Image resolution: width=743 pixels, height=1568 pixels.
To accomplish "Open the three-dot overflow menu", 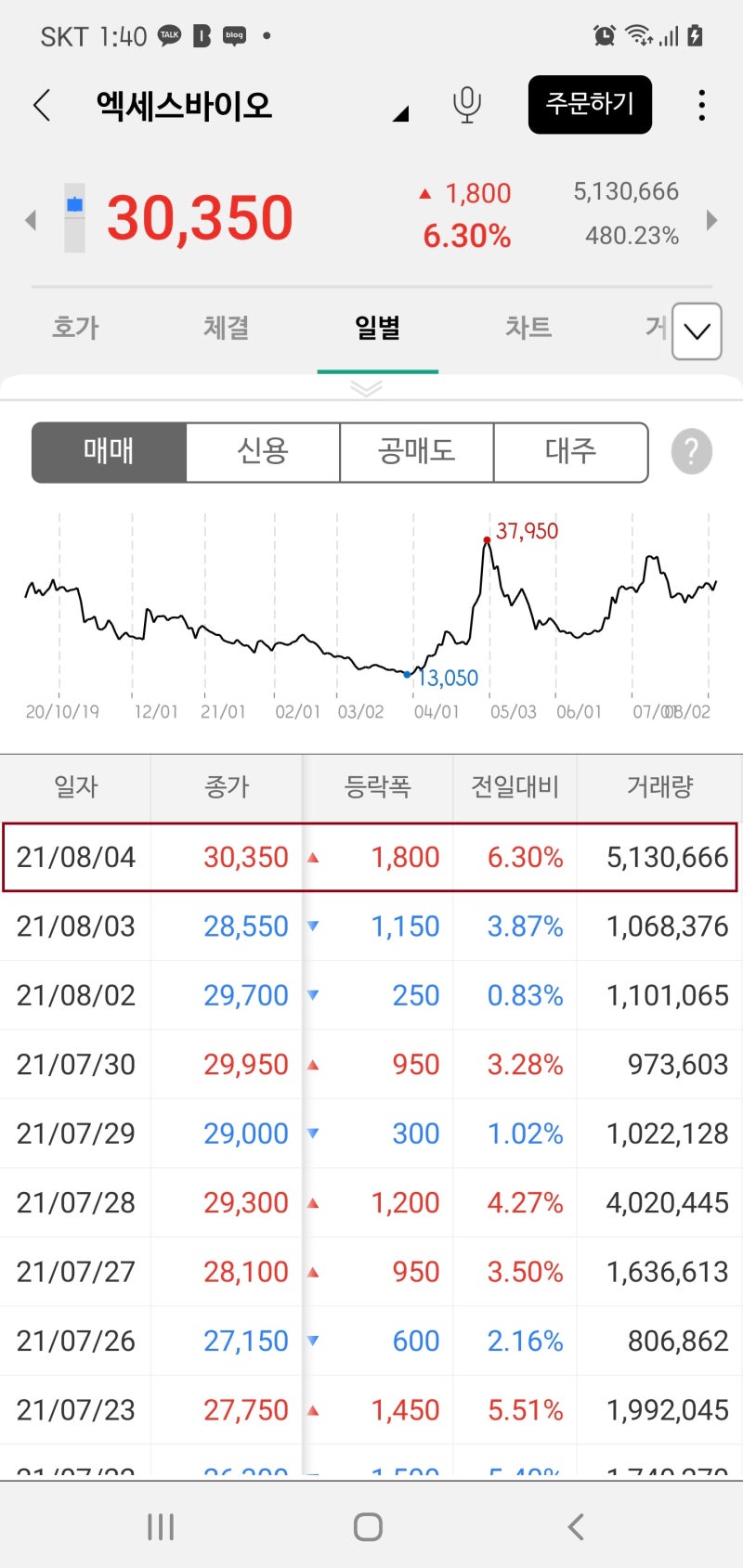I will (x=701, y=105).
